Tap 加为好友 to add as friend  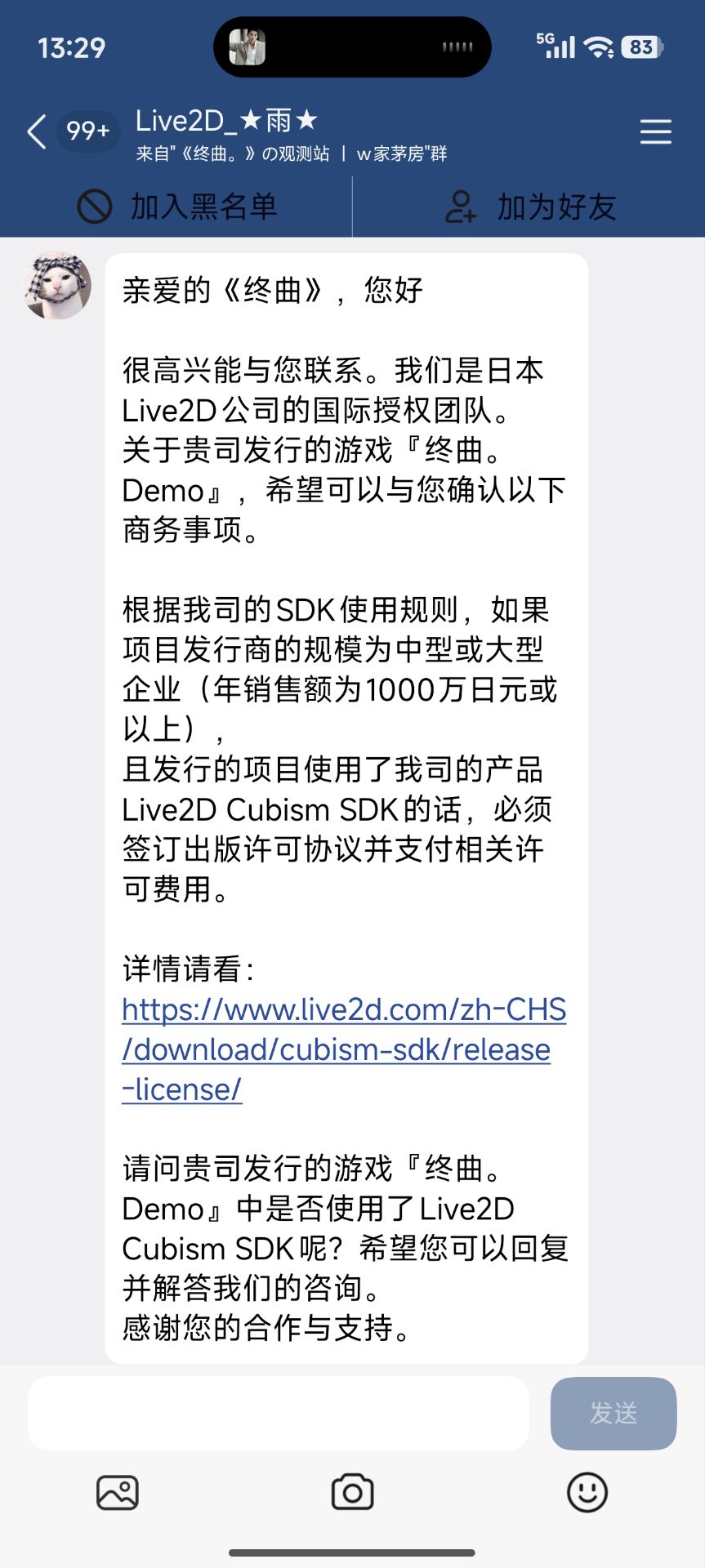tap(530, 207)
